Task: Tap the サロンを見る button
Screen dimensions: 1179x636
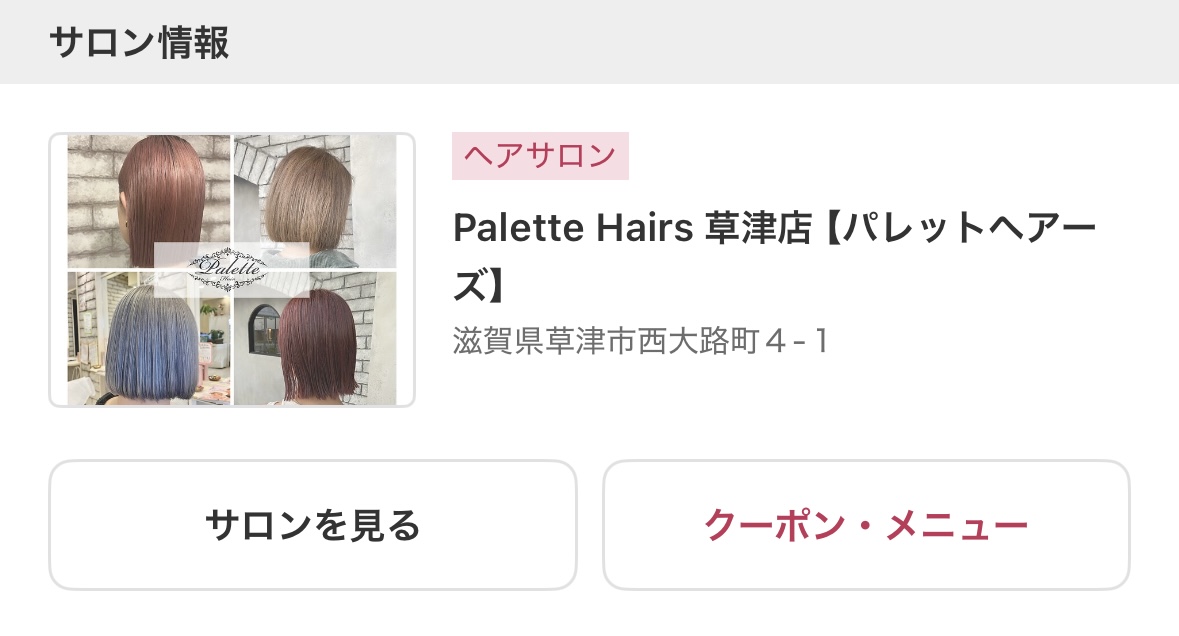Action: 313,525
